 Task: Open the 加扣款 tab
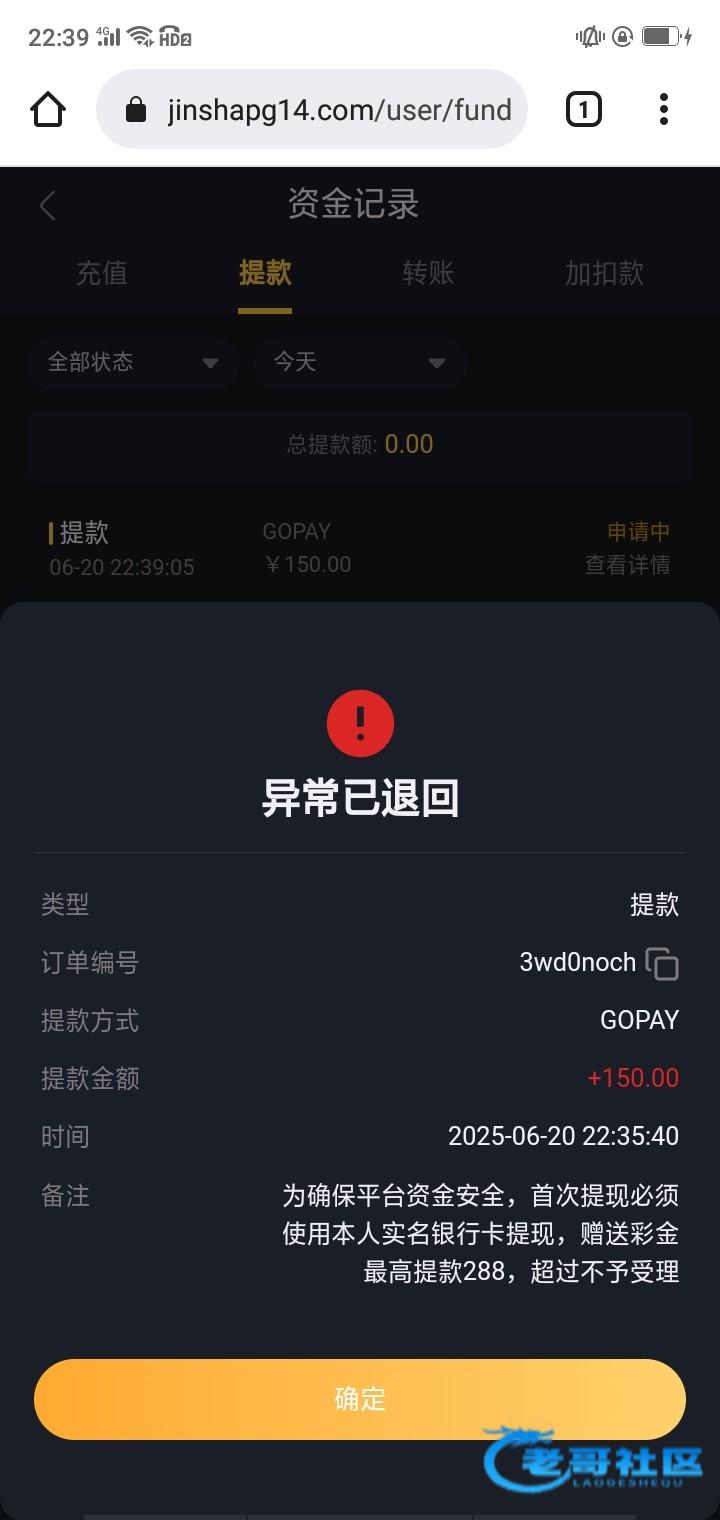[x=604, y=273]
